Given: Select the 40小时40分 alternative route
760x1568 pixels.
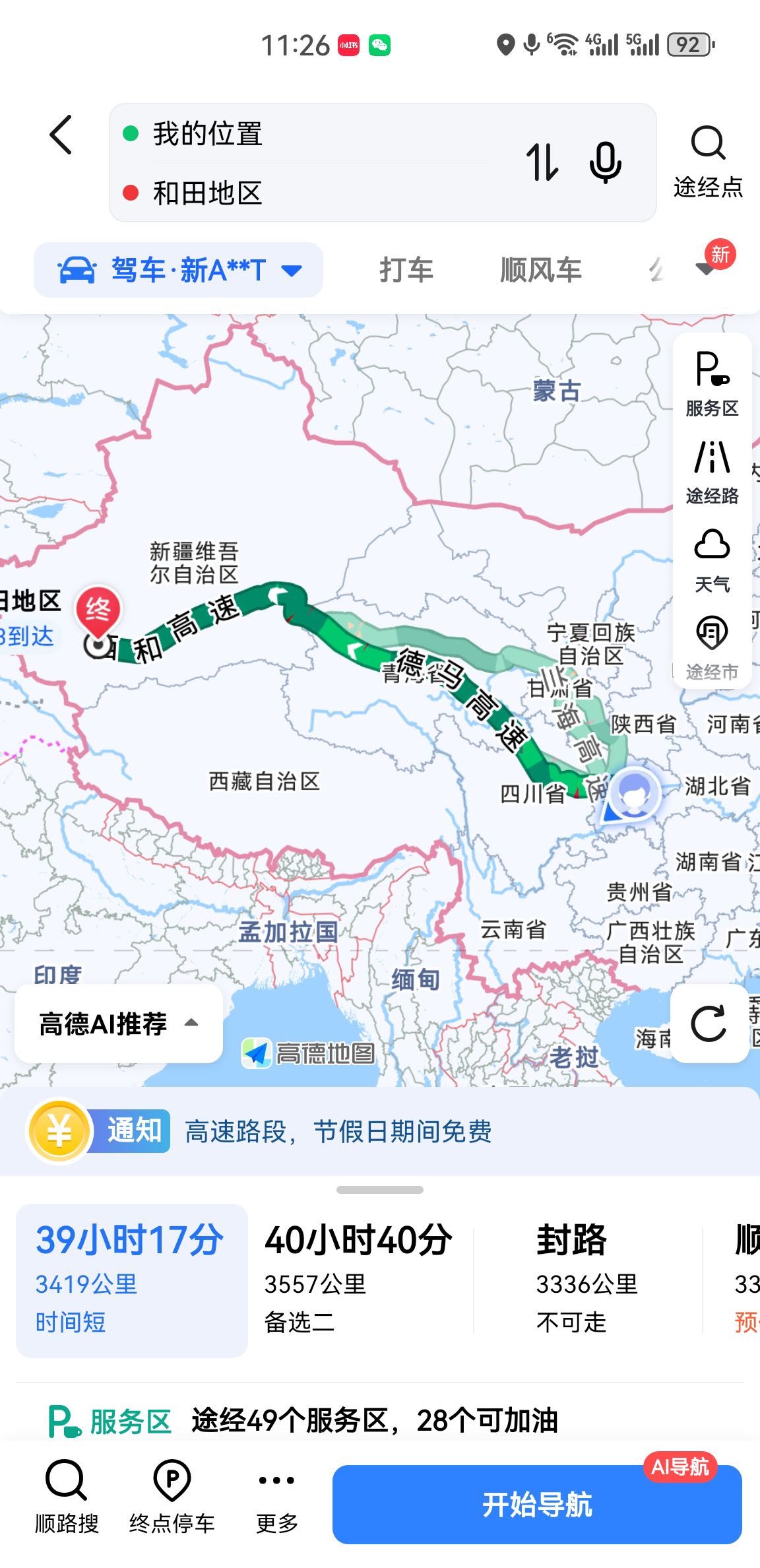Looking at the screenshot, I should 358,1278.
